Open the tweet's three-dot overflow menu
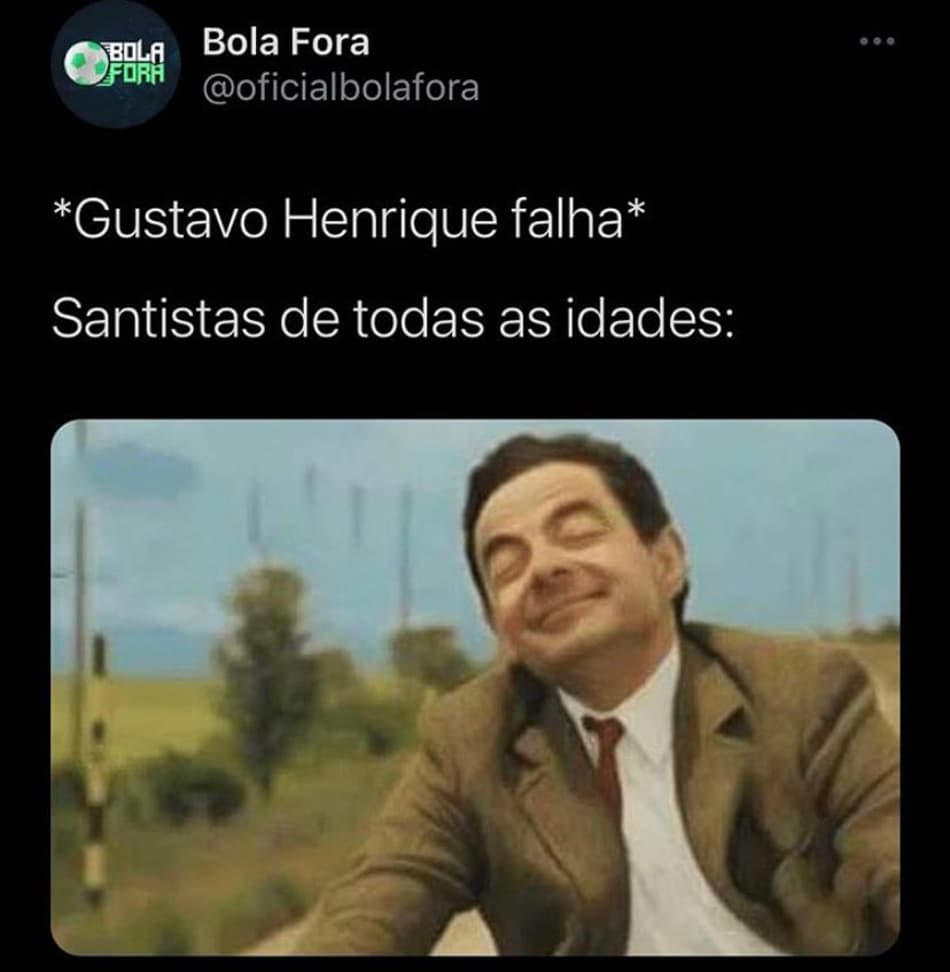The height and width of the screenshot is (972, 950). click(x=877, y=41)
